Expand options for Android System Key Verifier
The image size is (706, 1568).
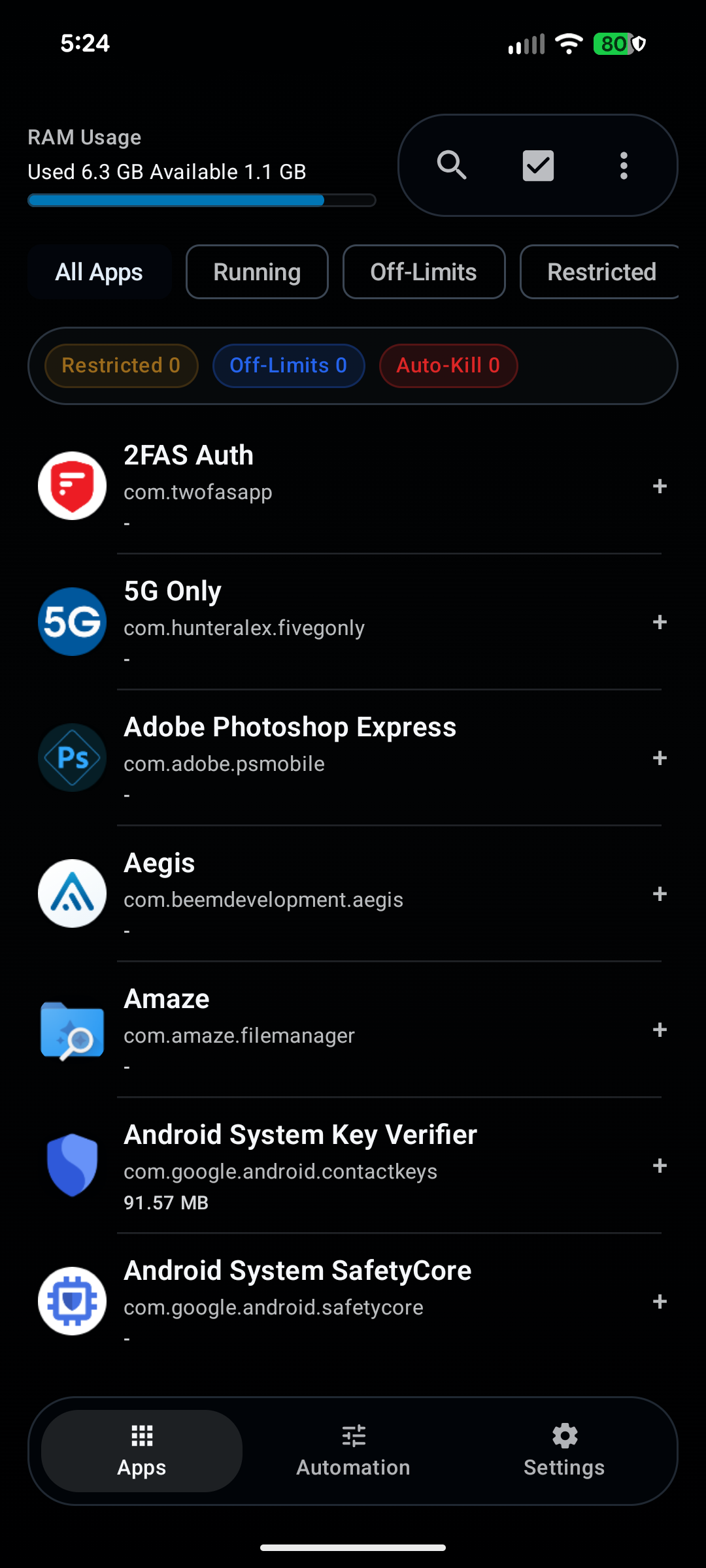click(x=660, y=1166)
